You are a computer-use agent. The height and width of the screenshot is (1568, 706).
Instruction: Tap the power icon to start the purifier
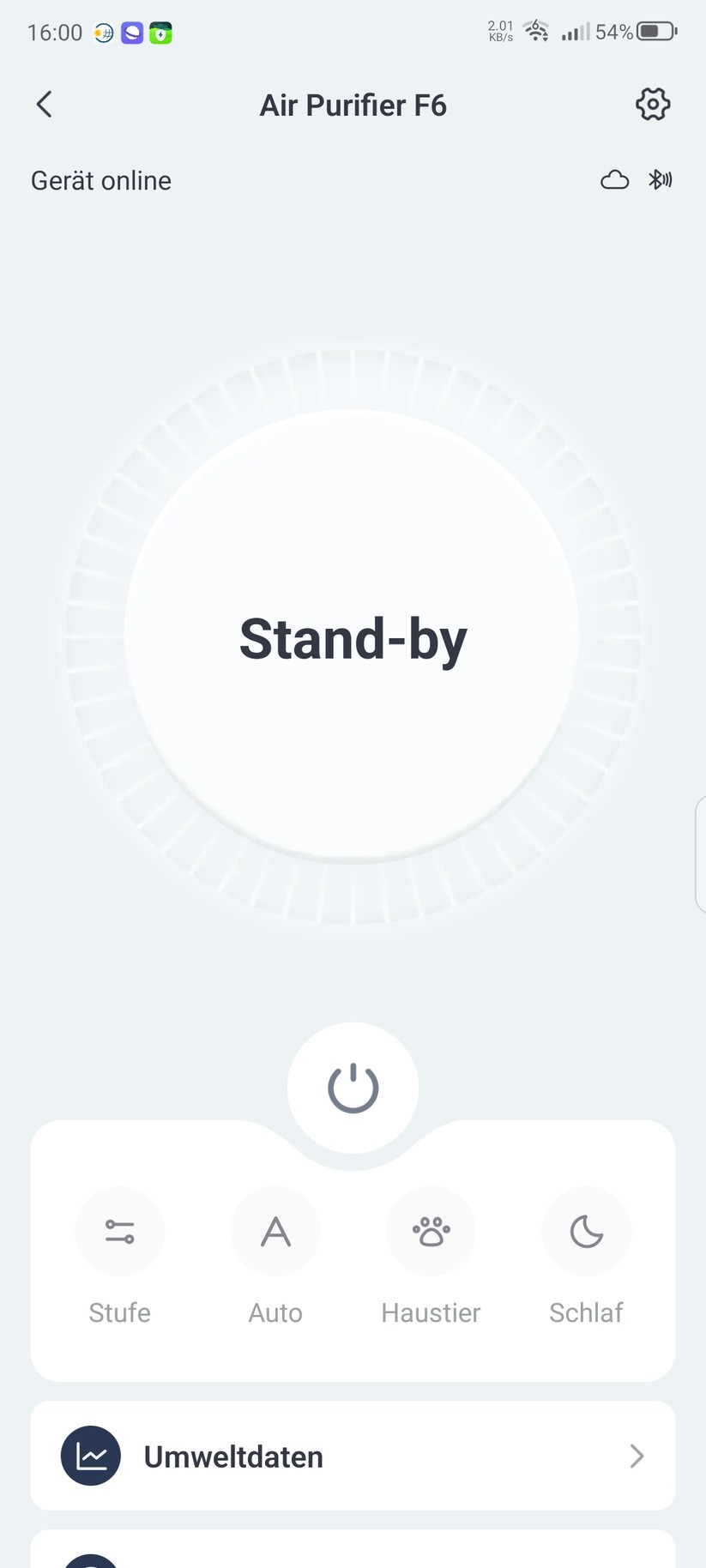click(x=353, y=1087)
